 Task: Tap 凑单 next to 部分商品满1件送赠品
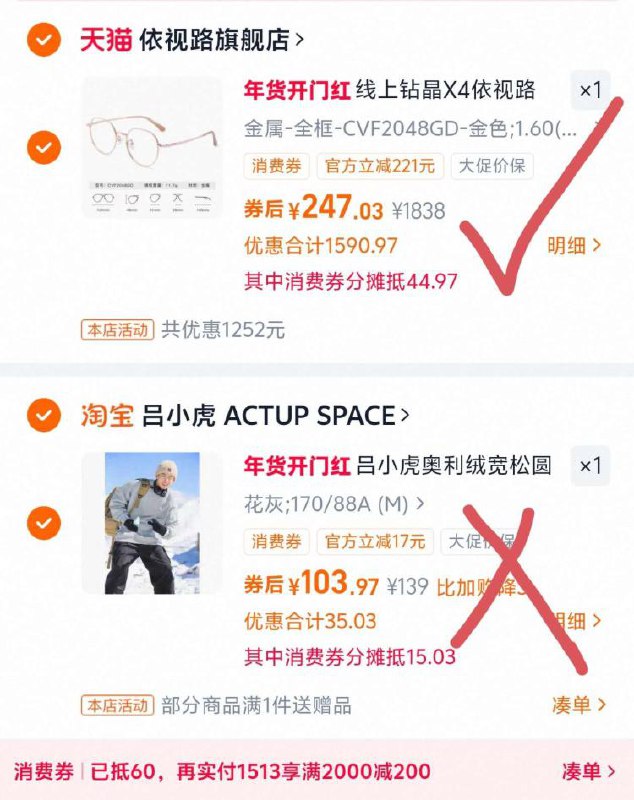[579, 705]
